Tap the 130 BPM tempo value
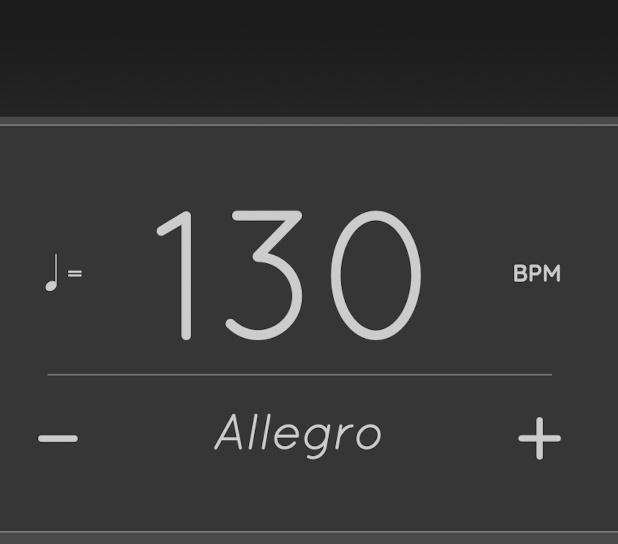Image resolution: width=618 pixels, height=544 pixels. point(290,275)
